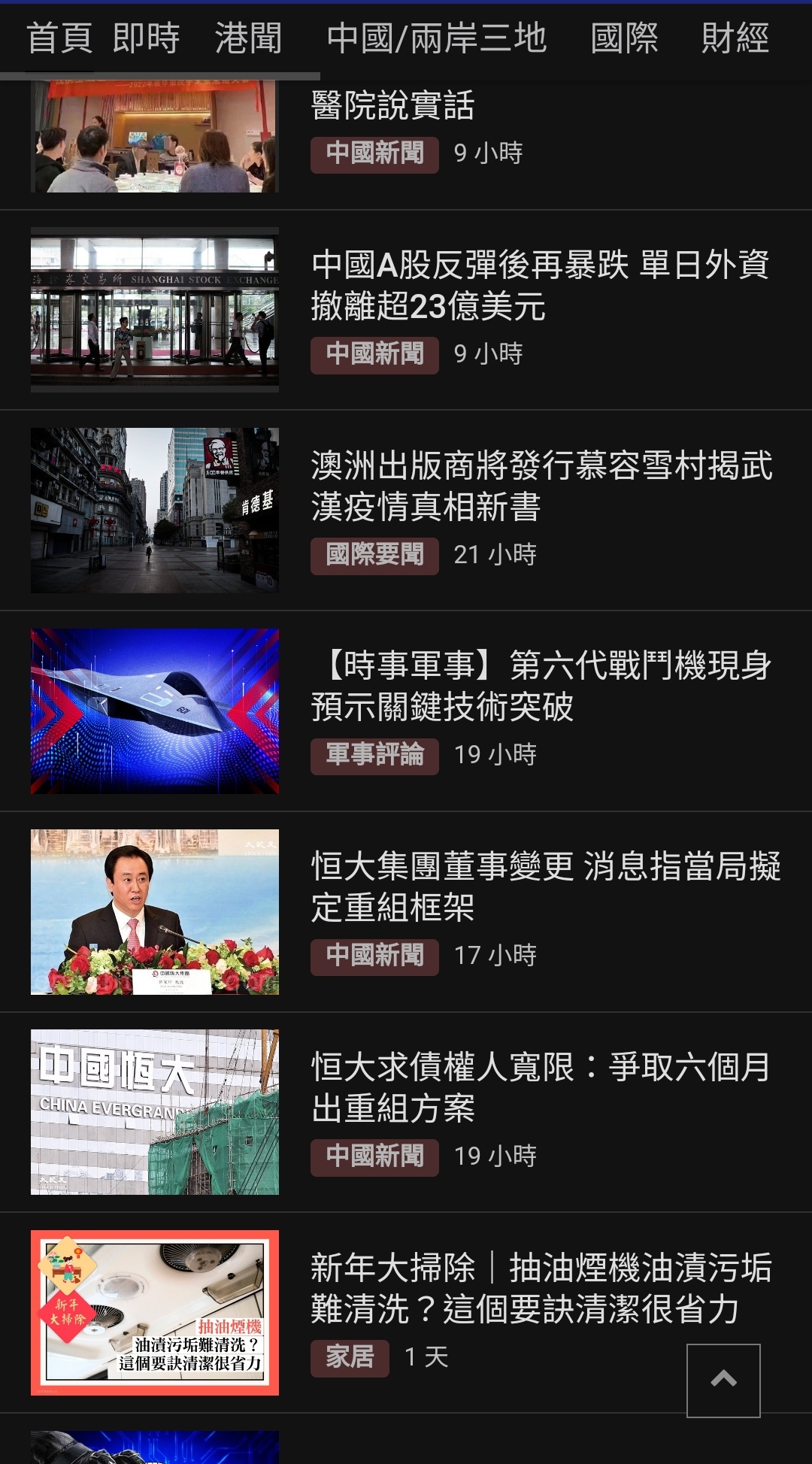Tap the 軍事評論 category tag
The height and width of the screenshot is (1464, 812).
tap(374, 755)
